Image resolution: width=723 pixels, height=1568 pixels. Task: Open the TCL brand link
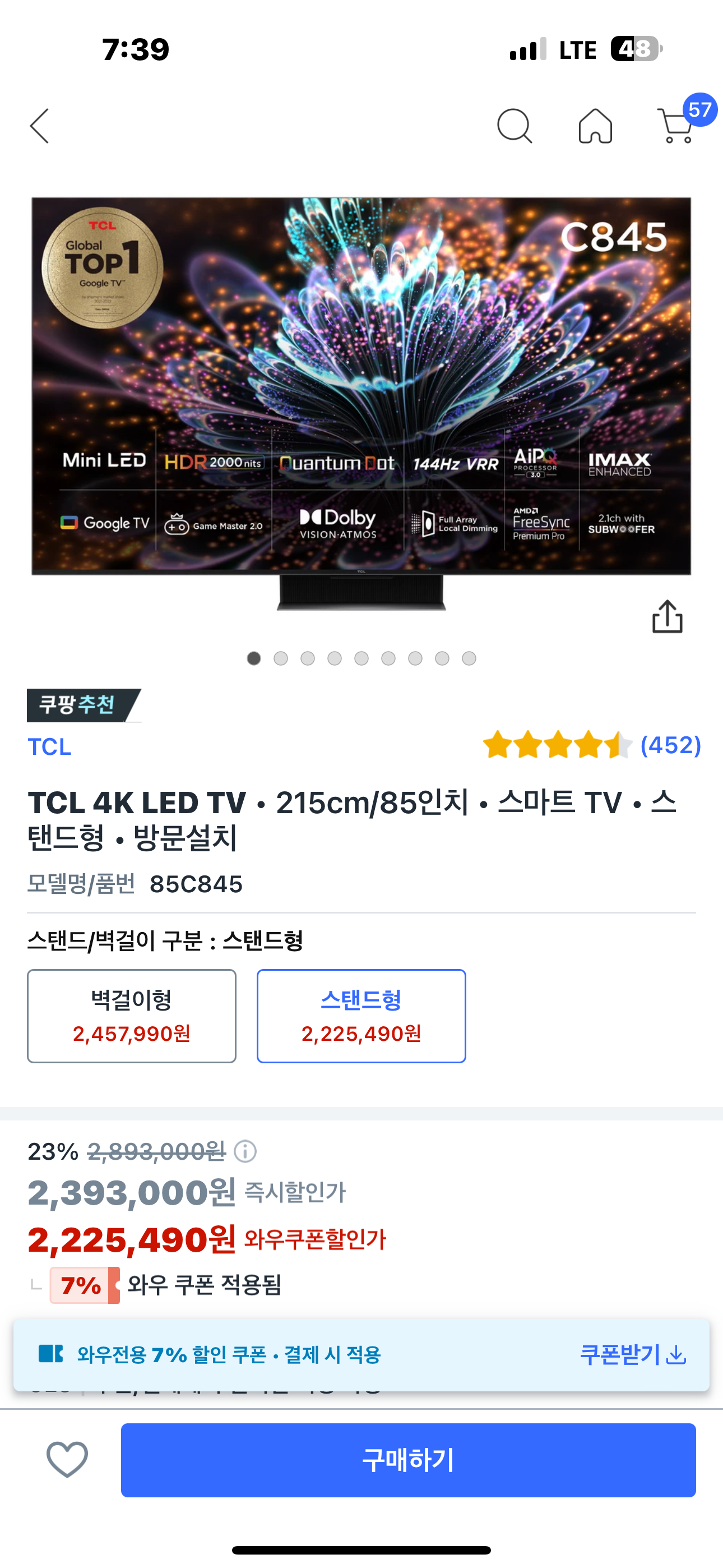[x=49, y=747]
